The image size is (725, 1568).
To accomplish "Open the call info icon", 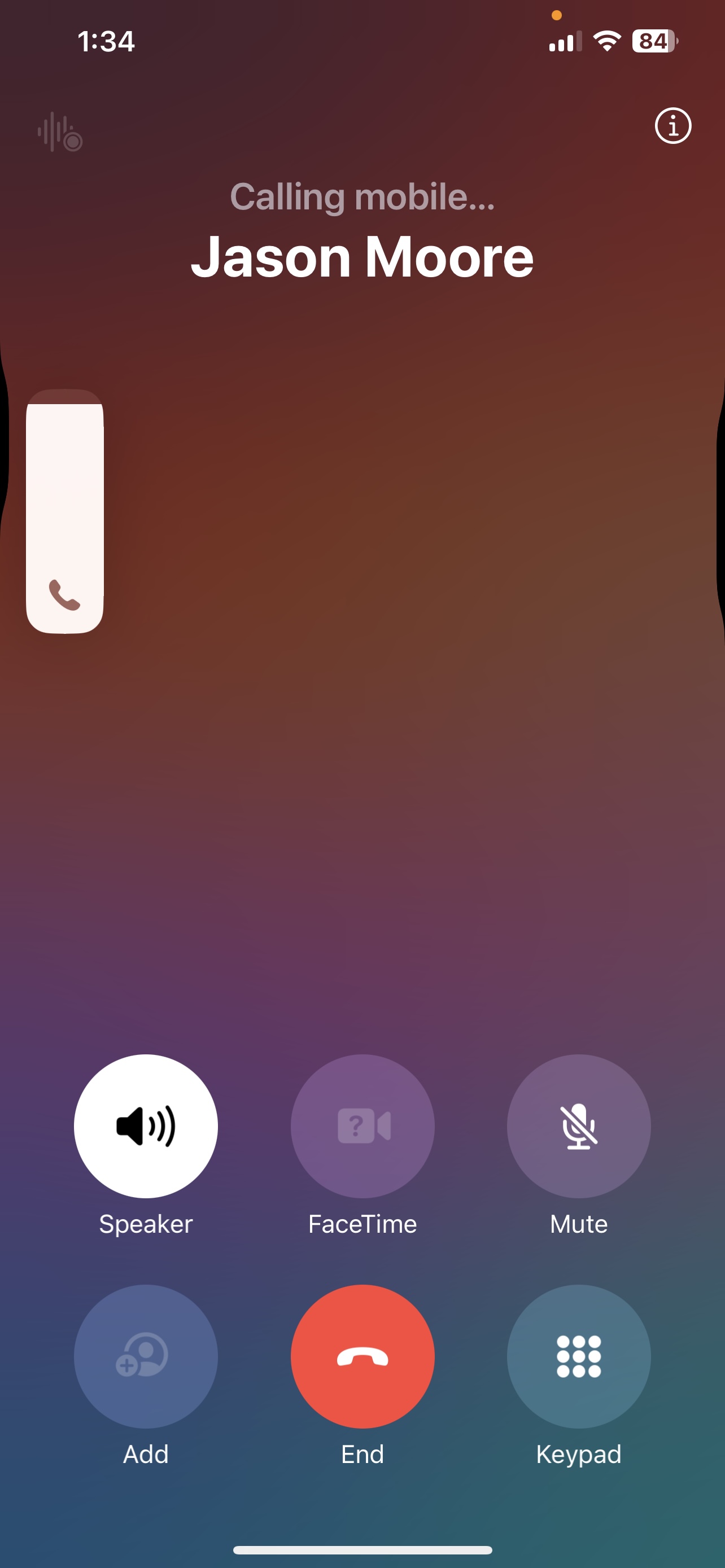I will click(672, 126).
